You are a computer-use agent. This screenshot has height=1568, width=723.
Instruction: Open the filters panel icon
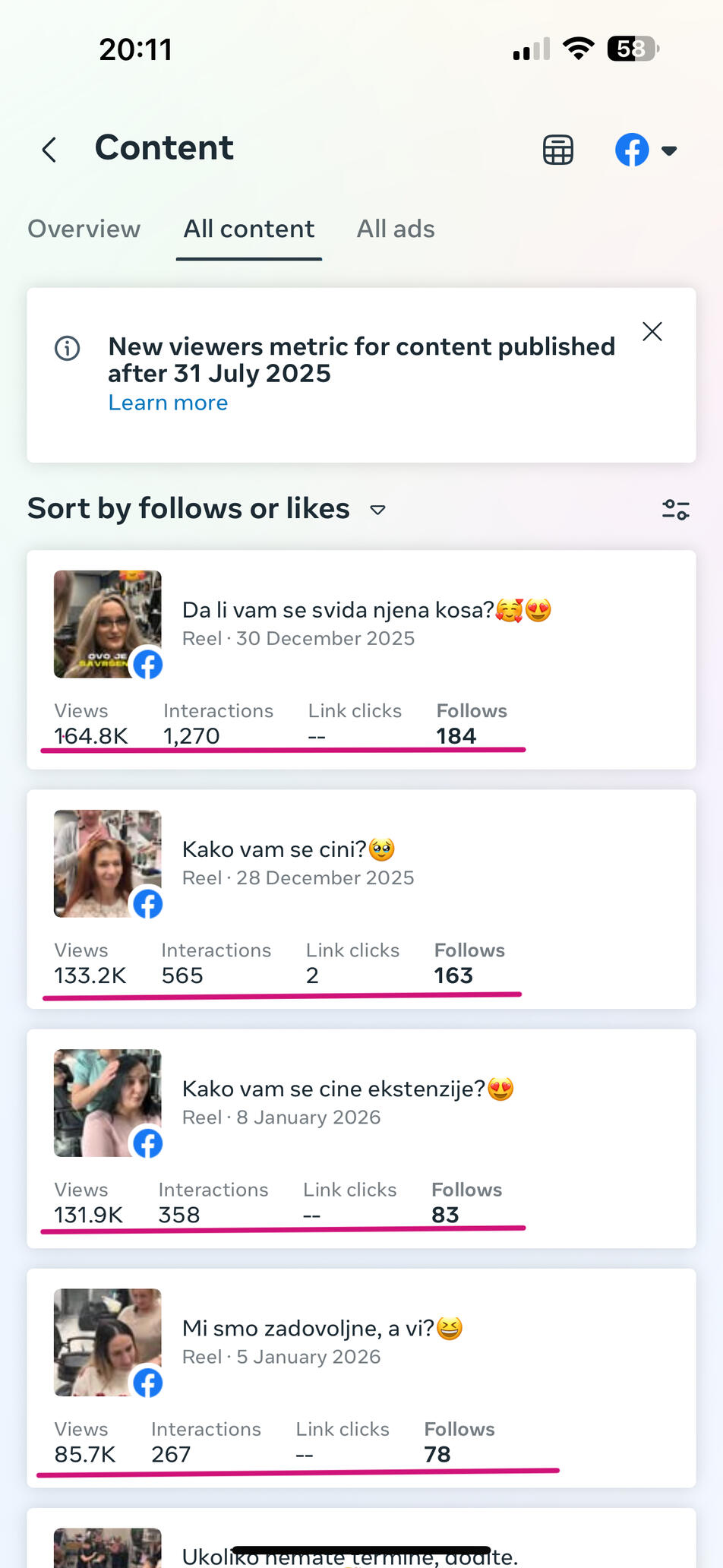[x=676, y=510]
